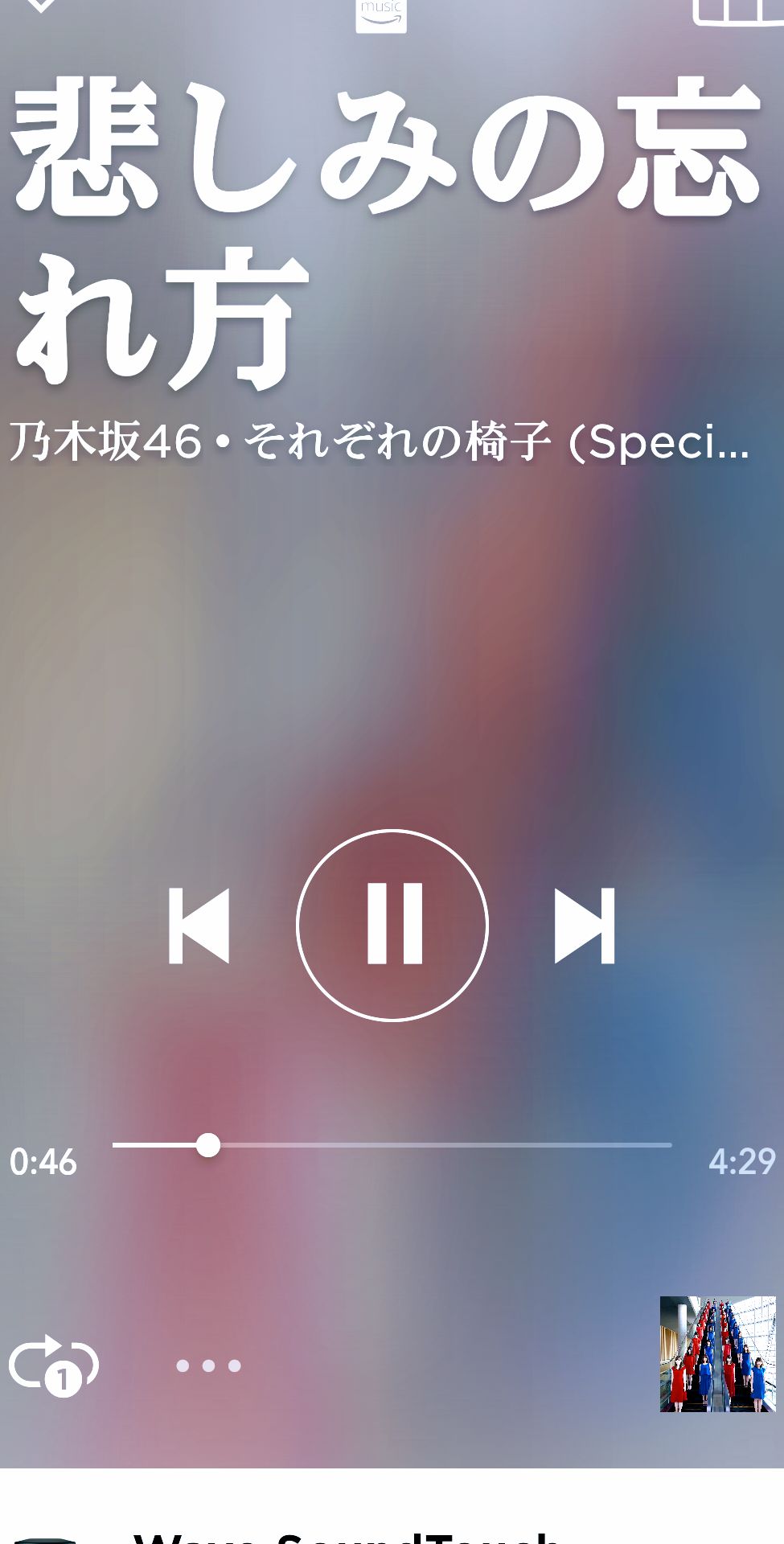This screenshot has height=1544, width=784.
Task: Move the playback progress slider handle
Action: point(211,1145)
